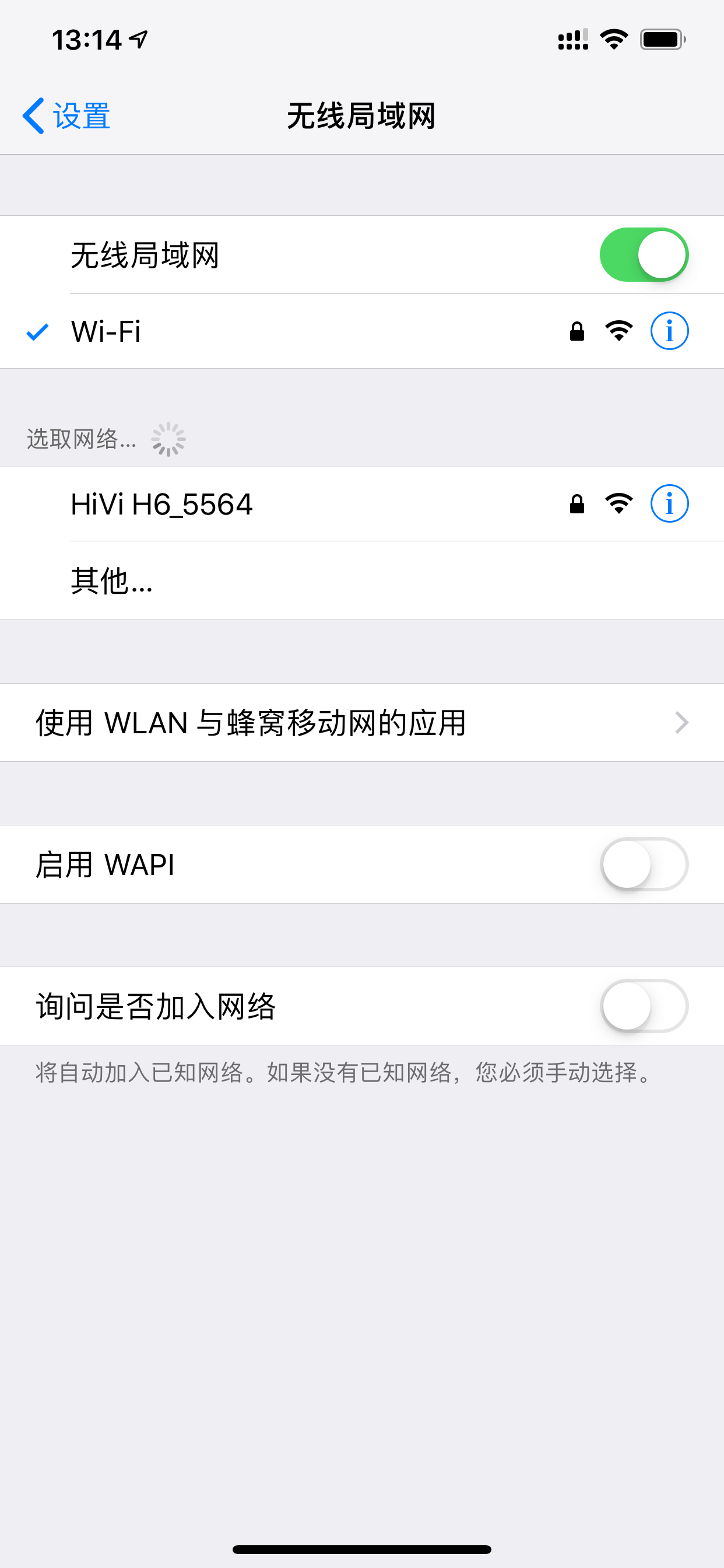This screenshot has width=724, height=1568.
Task: Enable the 启用 WAPI switch
Action: point(644,864)
